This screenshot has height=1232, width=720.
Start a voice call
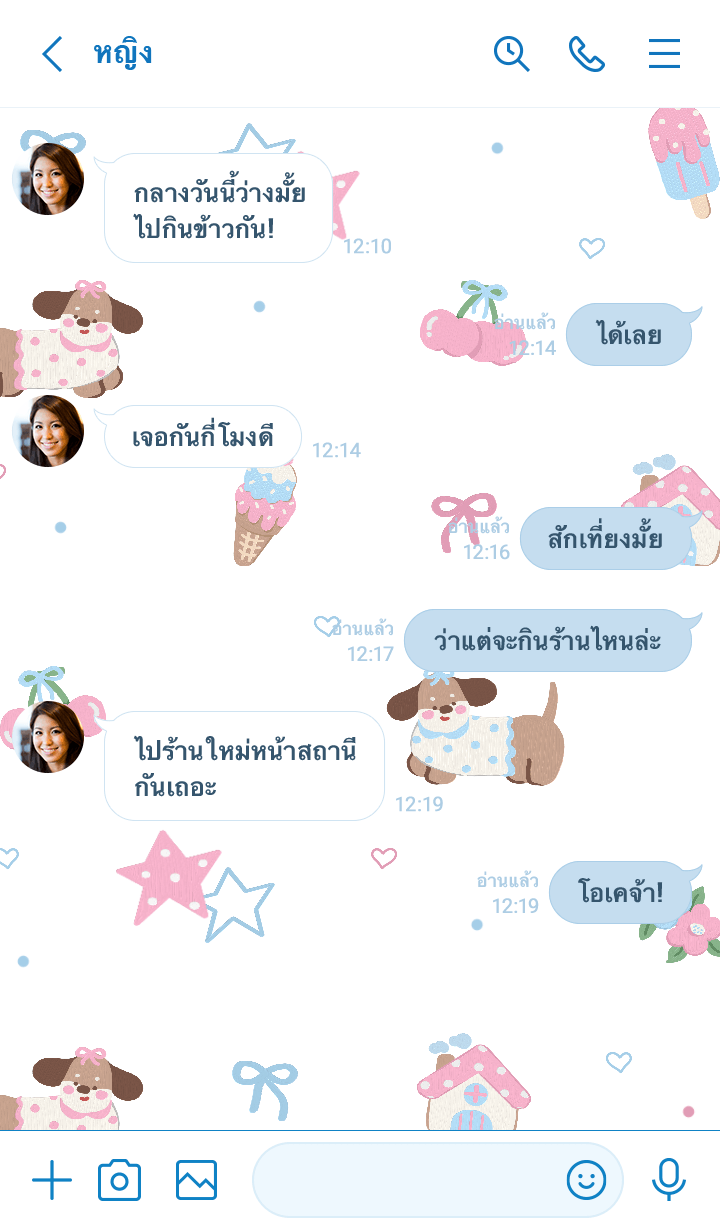tap(587, 54)
